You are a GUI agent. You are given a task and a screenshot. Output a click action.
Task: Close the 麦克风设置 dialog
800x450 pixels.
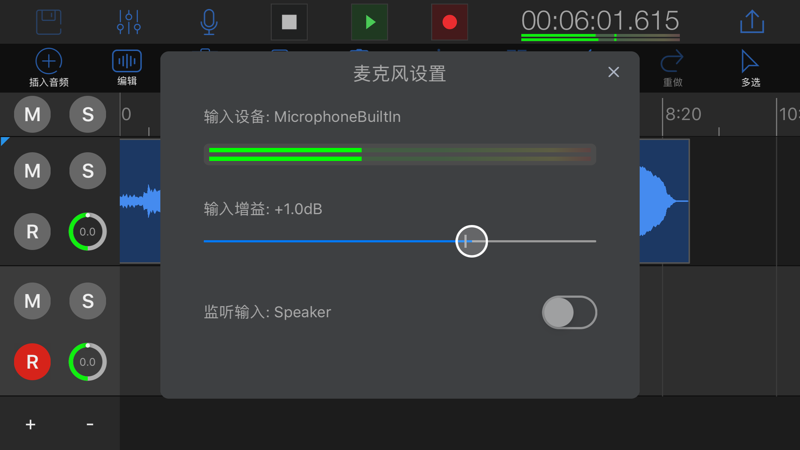click(613, 72)
